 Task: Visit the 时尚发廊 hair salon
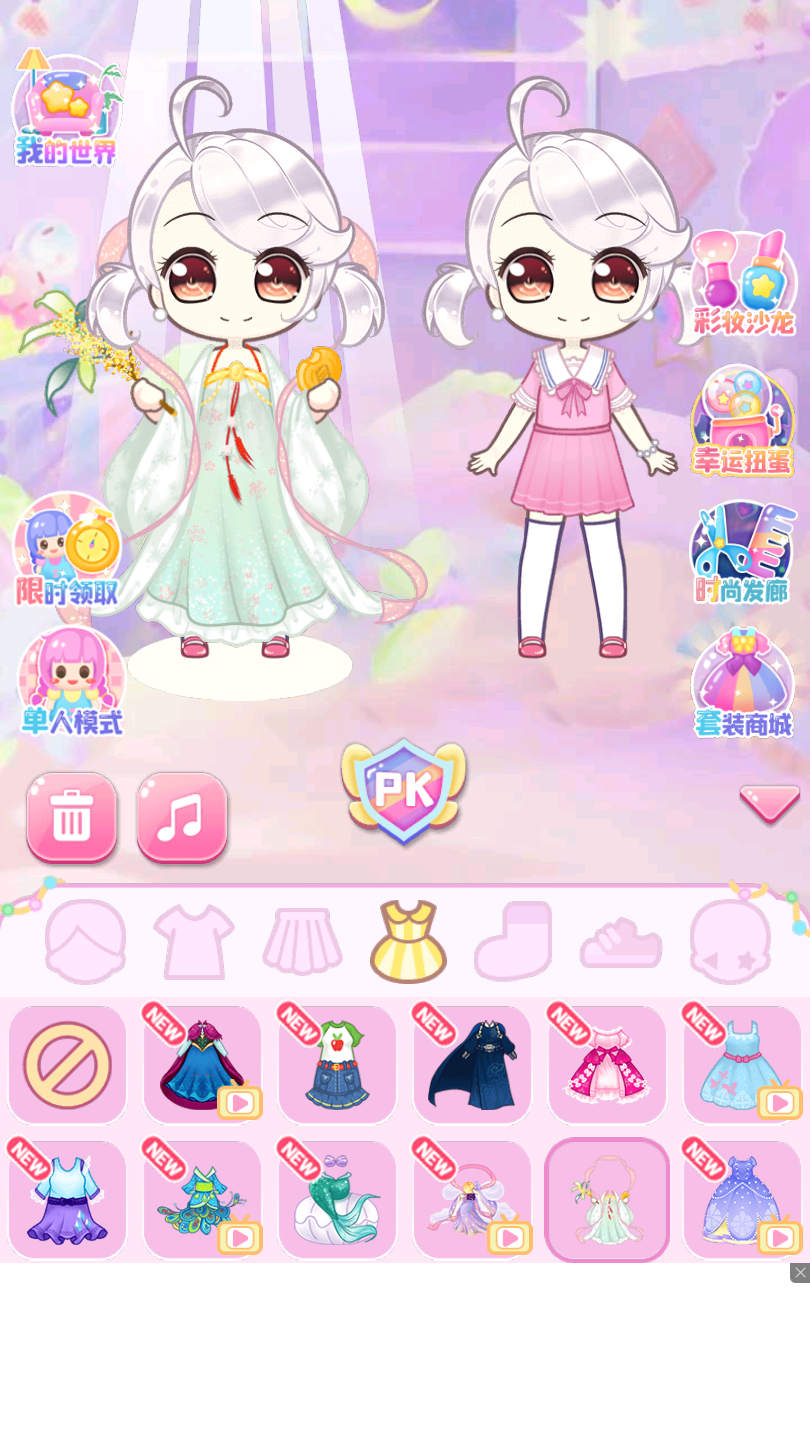coord(742,554)
